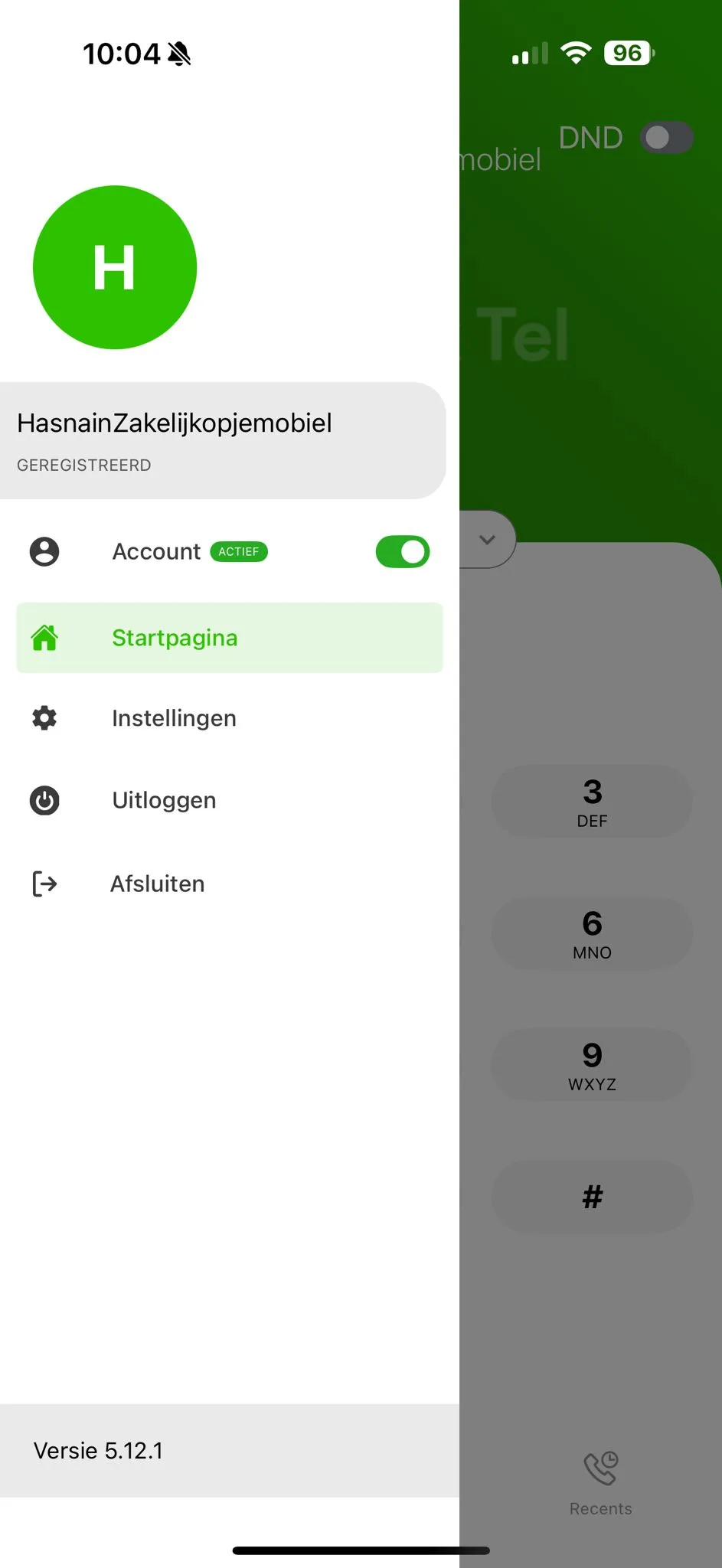Disable the Account active toggle
The width and height of the screenshot is (722, 1568).
pos(403,551)
